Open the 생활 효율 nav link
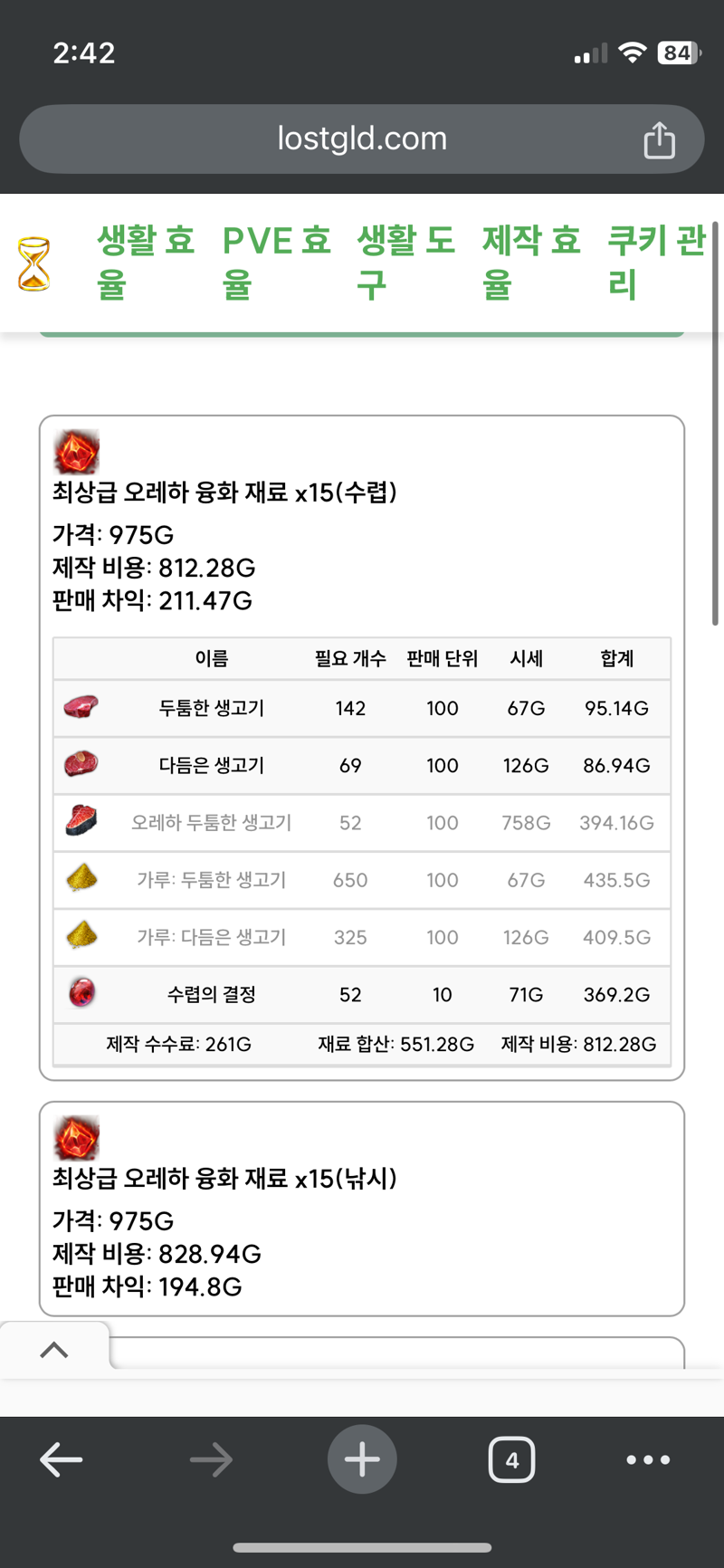This screenshot has width=724, height=1568. (x=146, y=263)
